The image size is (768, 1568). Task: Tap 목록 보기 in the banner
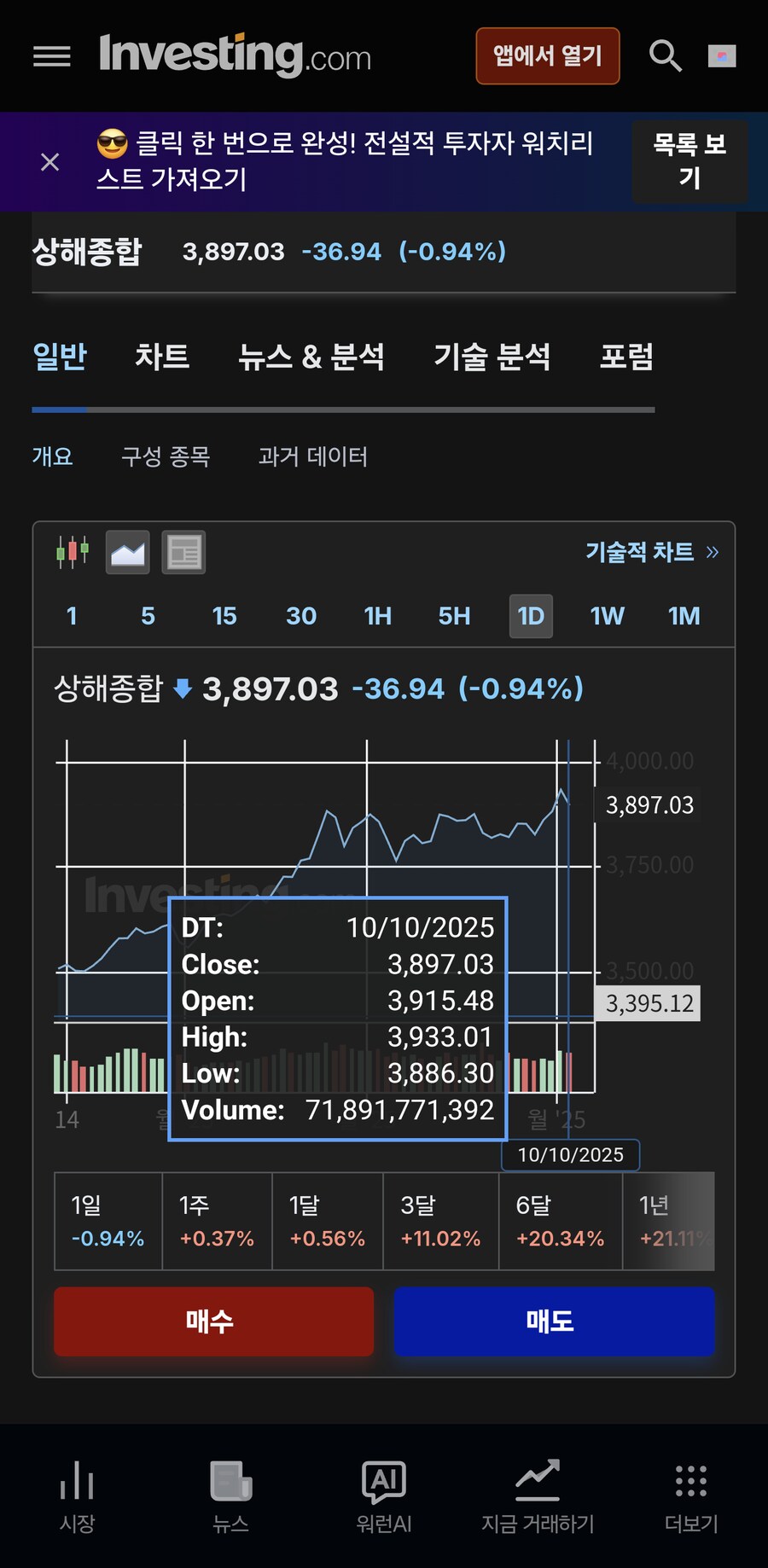pos(689,161)
